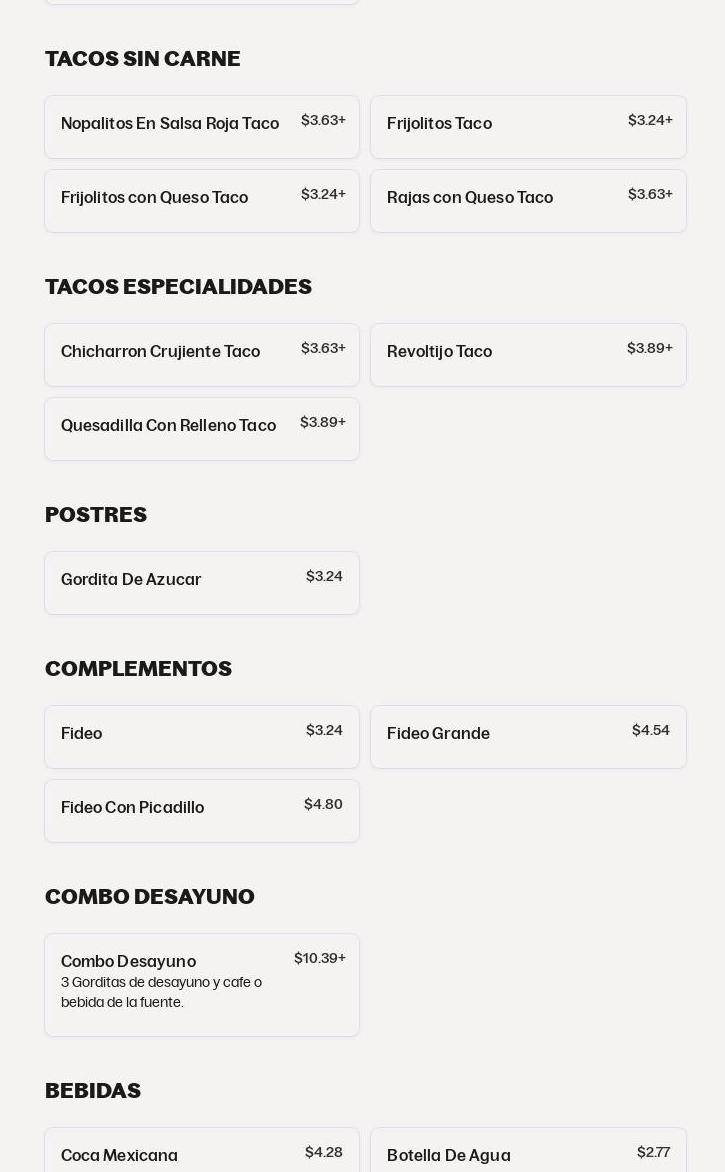Select Frijolitos con Queso Taco

click(x=201, y=201)
